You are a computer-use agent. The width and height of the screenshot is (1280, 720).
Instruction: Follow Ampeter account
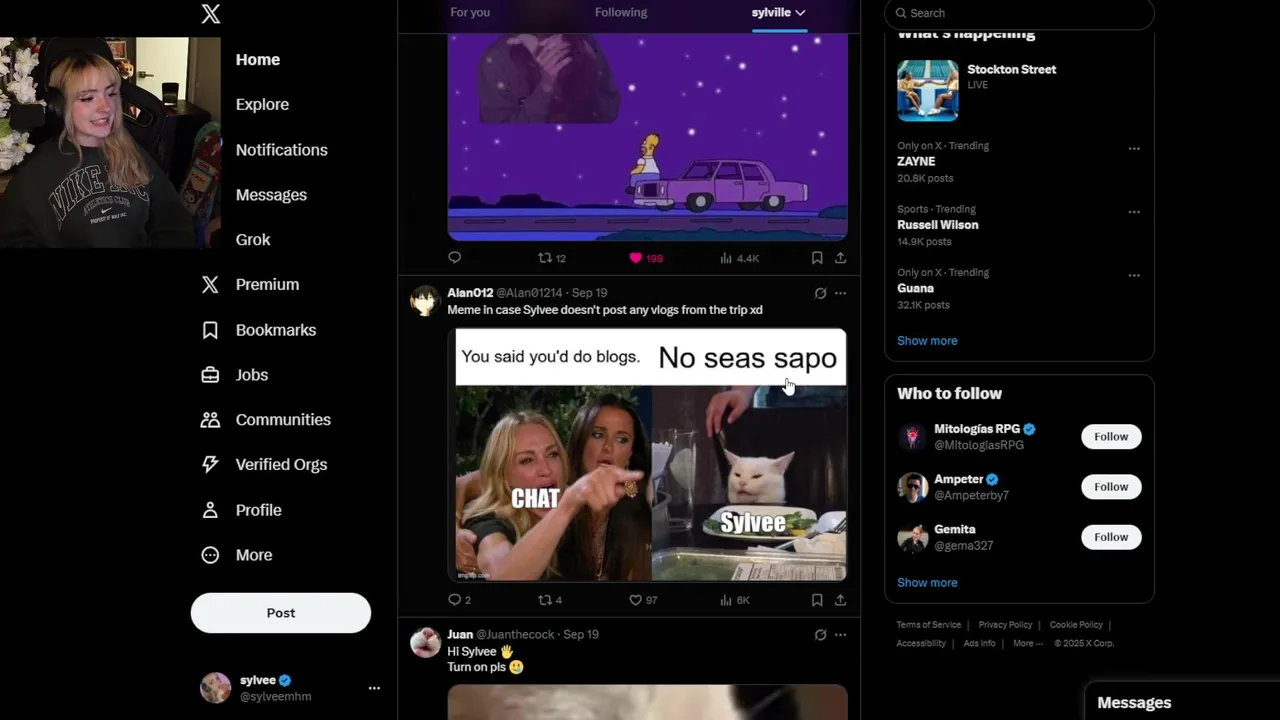click(x=1110, y=487)
